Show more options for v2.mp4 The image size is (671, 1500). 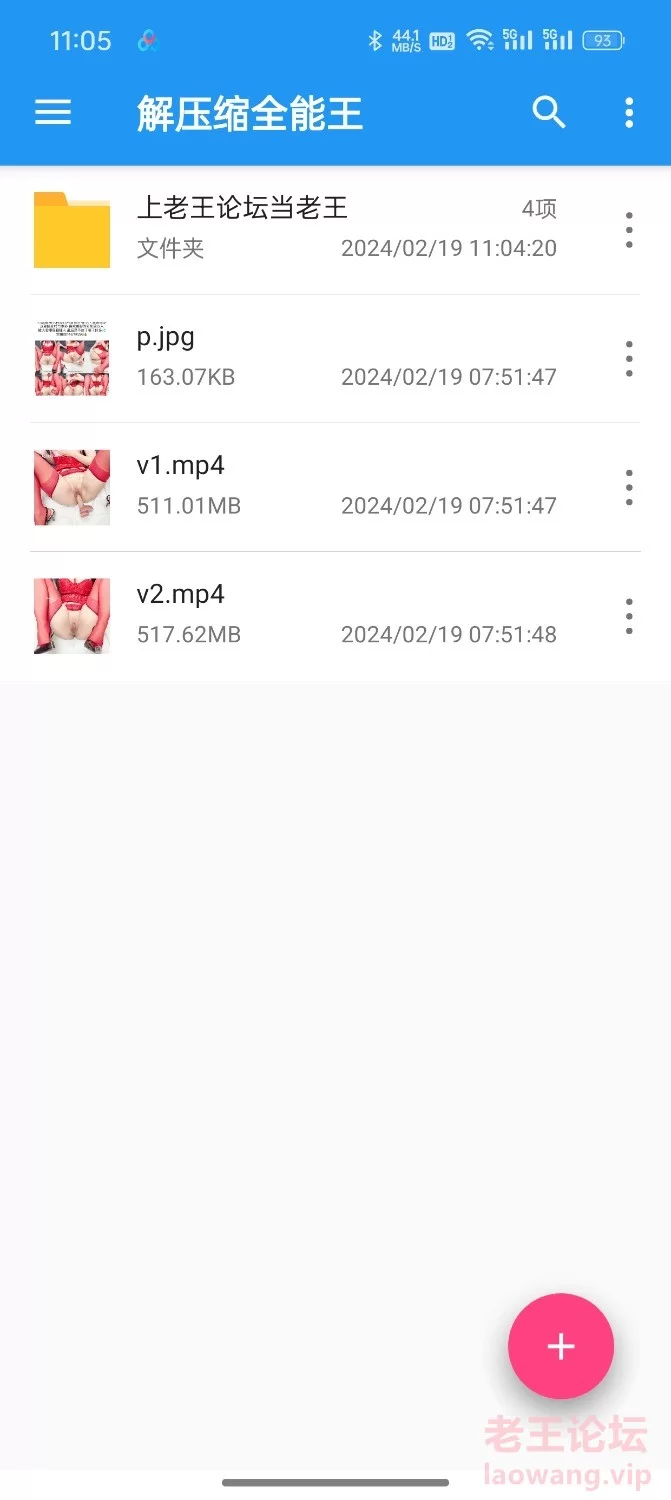point(629,616)
